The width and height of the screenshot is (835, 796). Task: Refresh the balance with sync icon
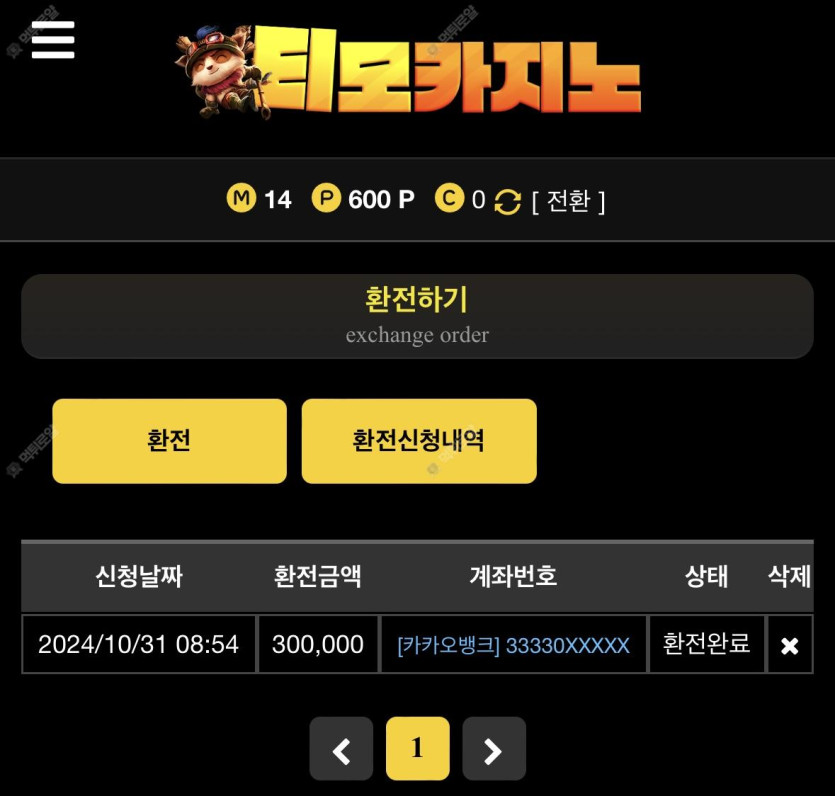[508, 202]
